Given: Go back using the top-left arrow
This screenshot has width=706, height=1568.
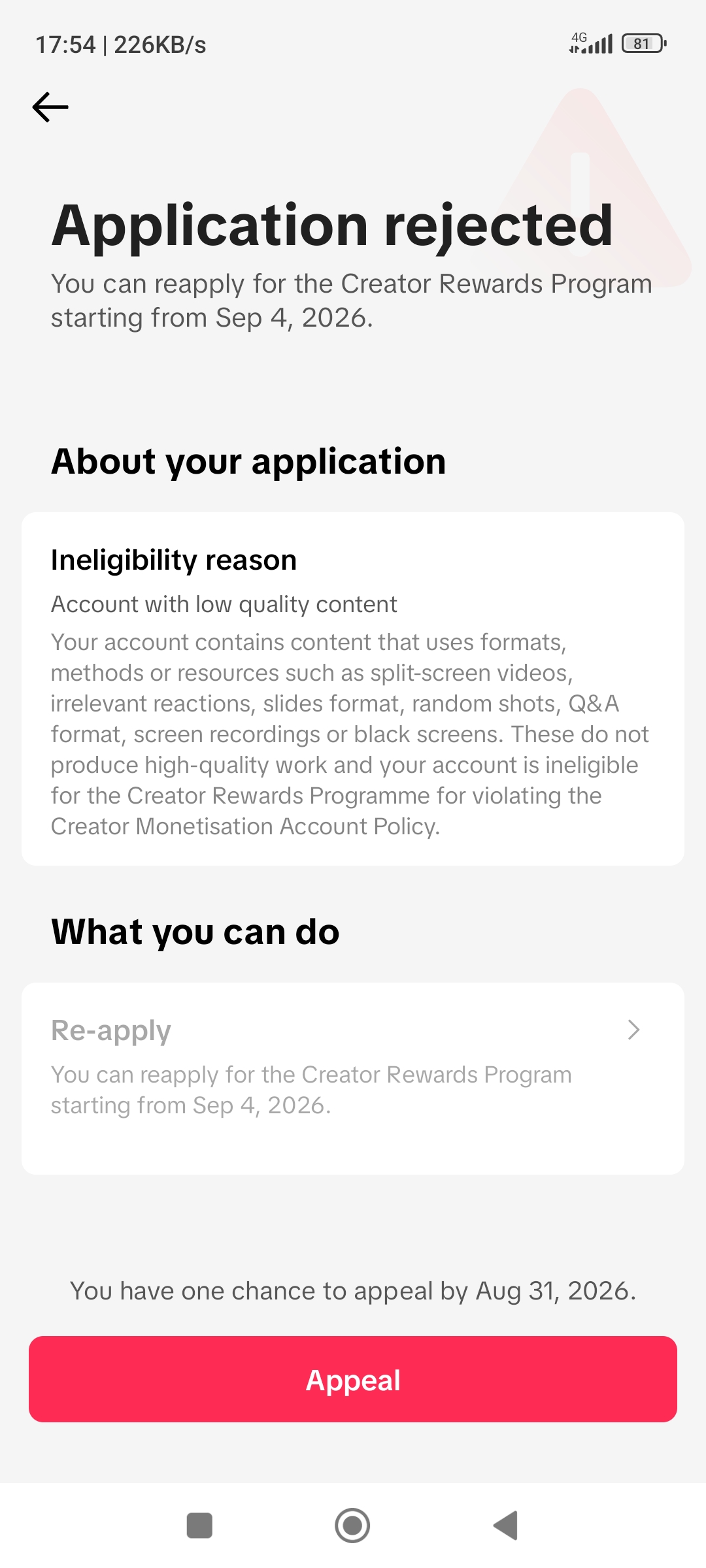Looking at the screenshot, I should tap(50, 107).
